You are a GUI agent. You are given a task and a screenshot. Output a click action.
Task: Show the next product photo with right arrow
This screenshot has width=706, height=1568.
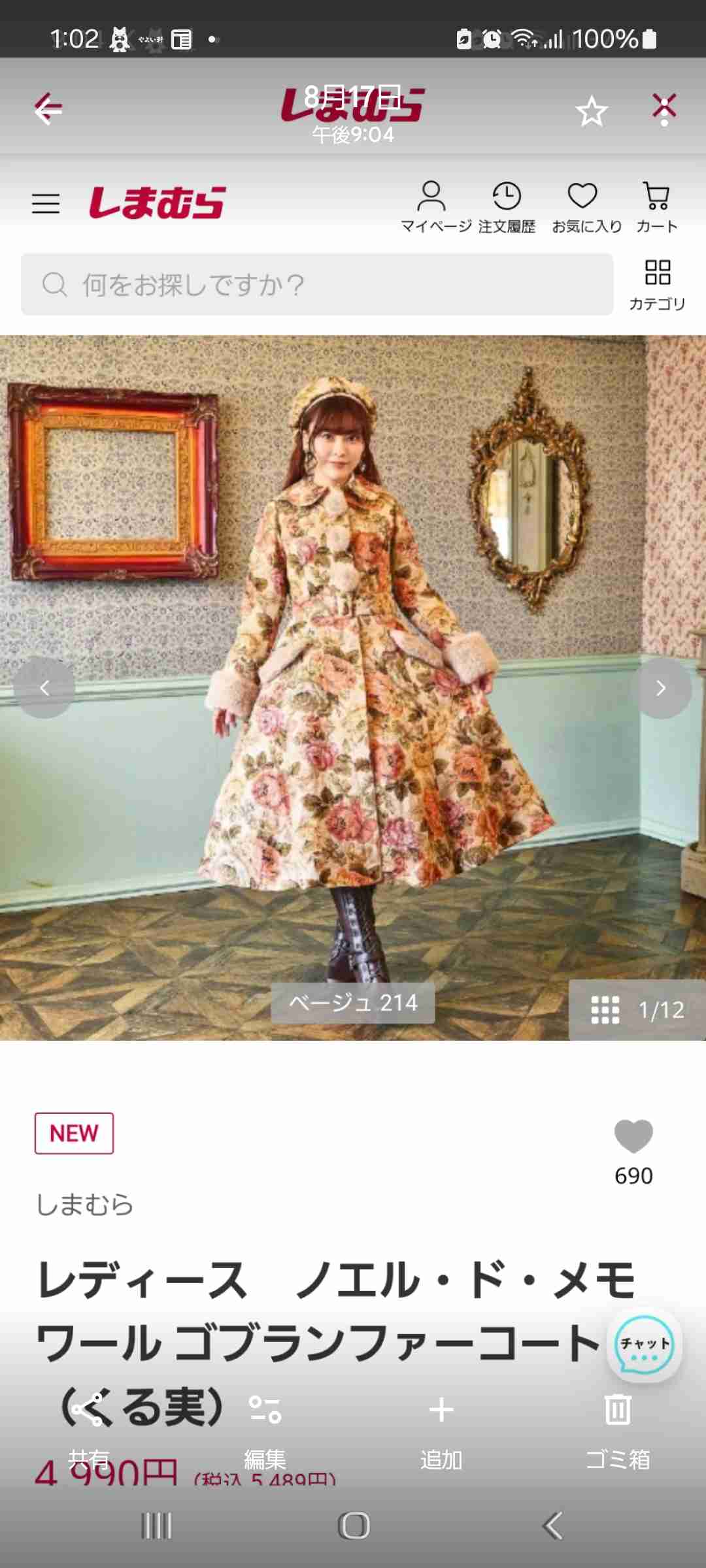[661, 689]
